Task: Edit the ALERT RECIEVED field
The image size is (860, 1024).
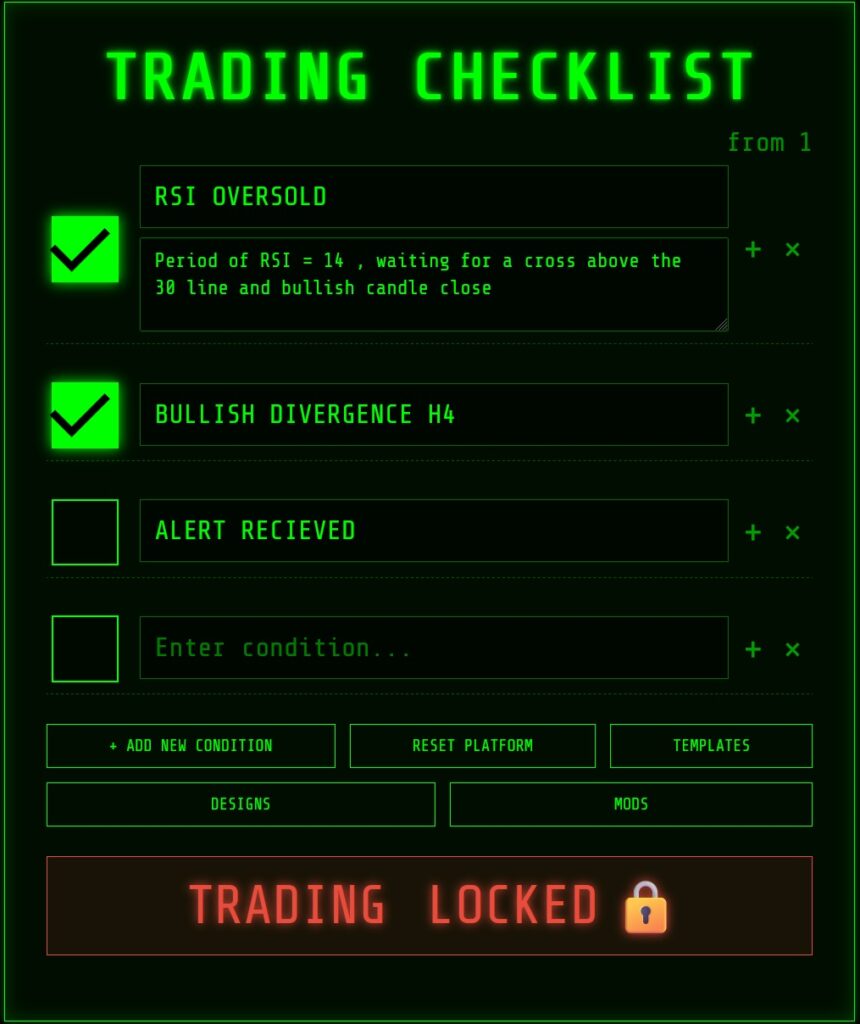Action: pos(433,531)
